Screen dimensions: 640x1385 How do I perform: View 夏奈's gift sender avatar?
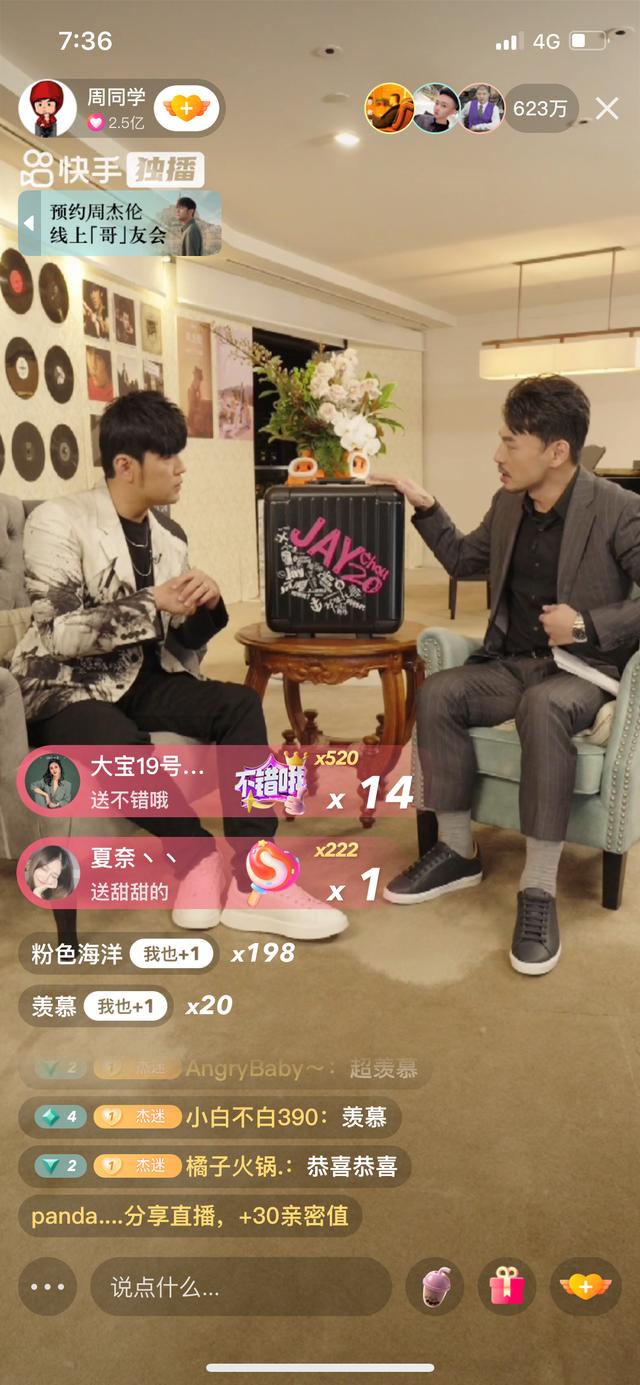[52, 872]
